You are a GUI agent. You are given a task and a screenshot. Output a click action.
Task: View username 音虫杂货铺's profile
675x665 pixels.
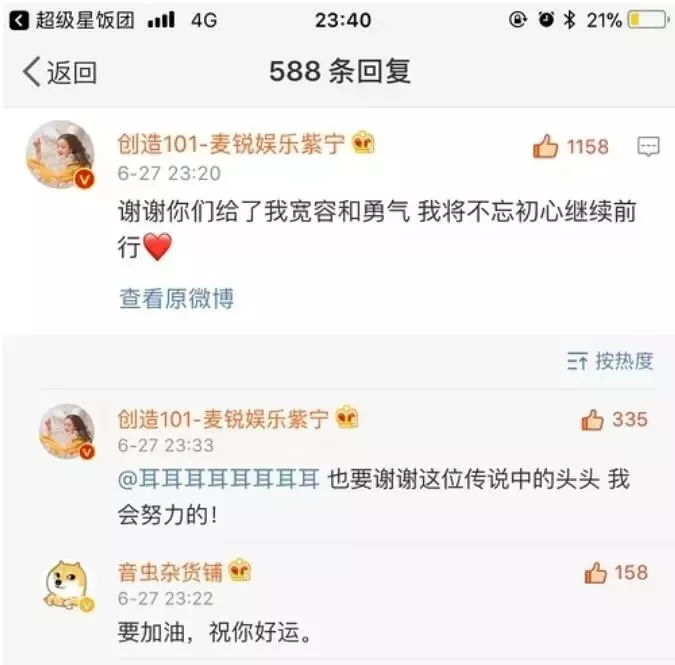(x=171, y=572)
